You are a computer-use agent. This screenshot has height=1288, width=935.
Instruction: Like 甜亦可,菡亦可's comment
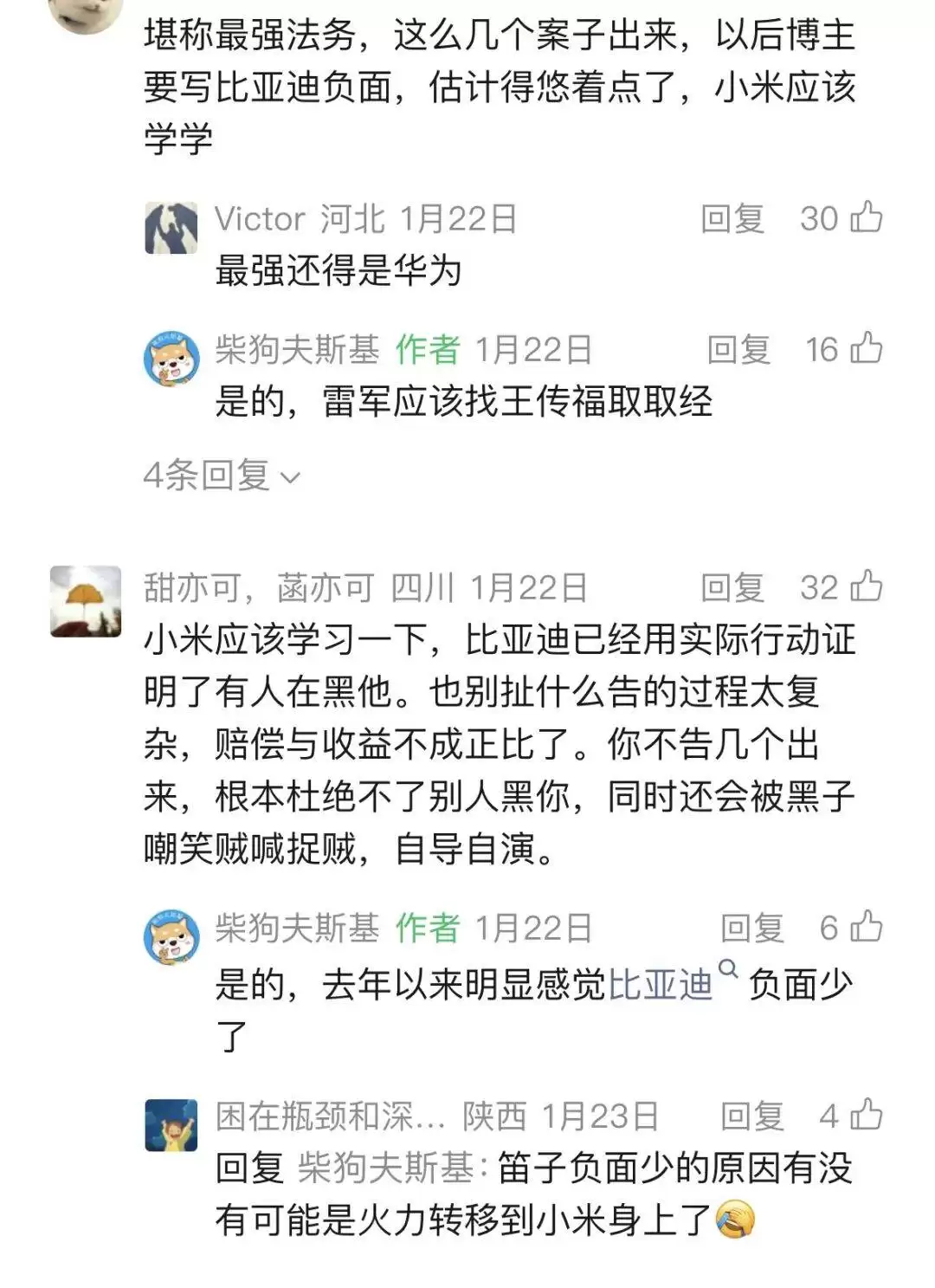[867, 587]
